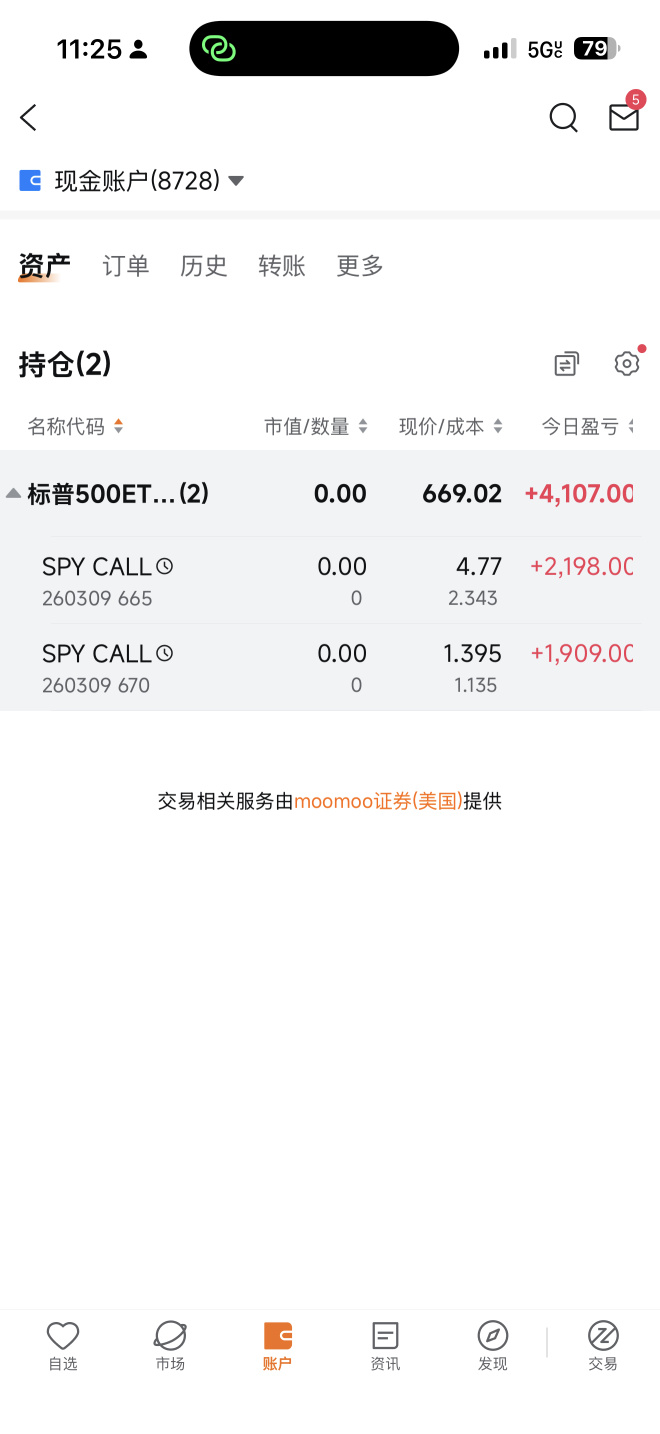660x1434 pixels.
Task: Sort positions by 现价/成本
Action: tap(451, 427)
